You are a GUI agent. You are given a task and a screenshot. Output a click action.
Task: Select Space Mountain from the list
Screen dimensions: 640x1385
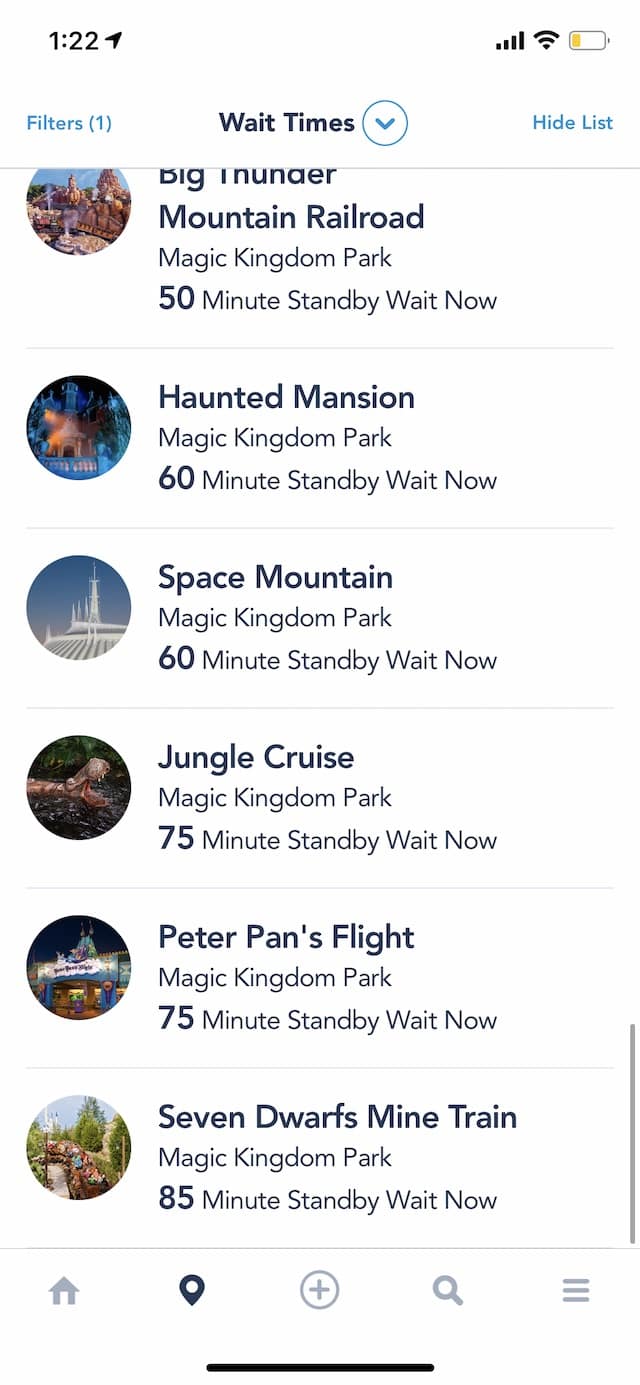tap(320, 618)
